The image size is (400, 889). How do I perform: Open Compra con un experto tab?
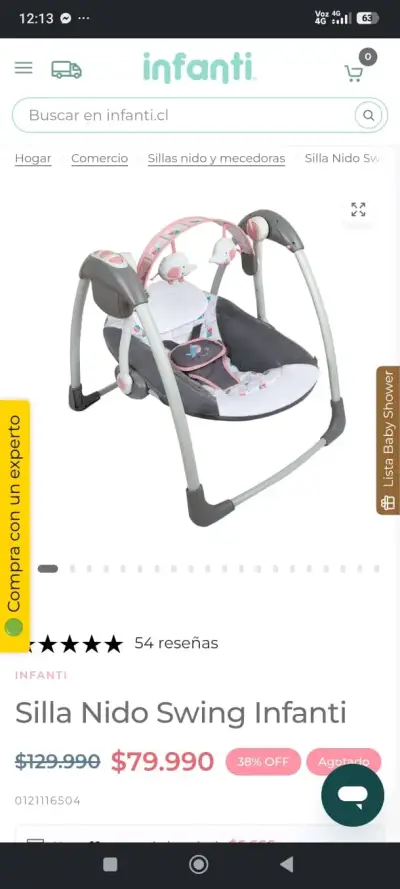tap(15, 526)
